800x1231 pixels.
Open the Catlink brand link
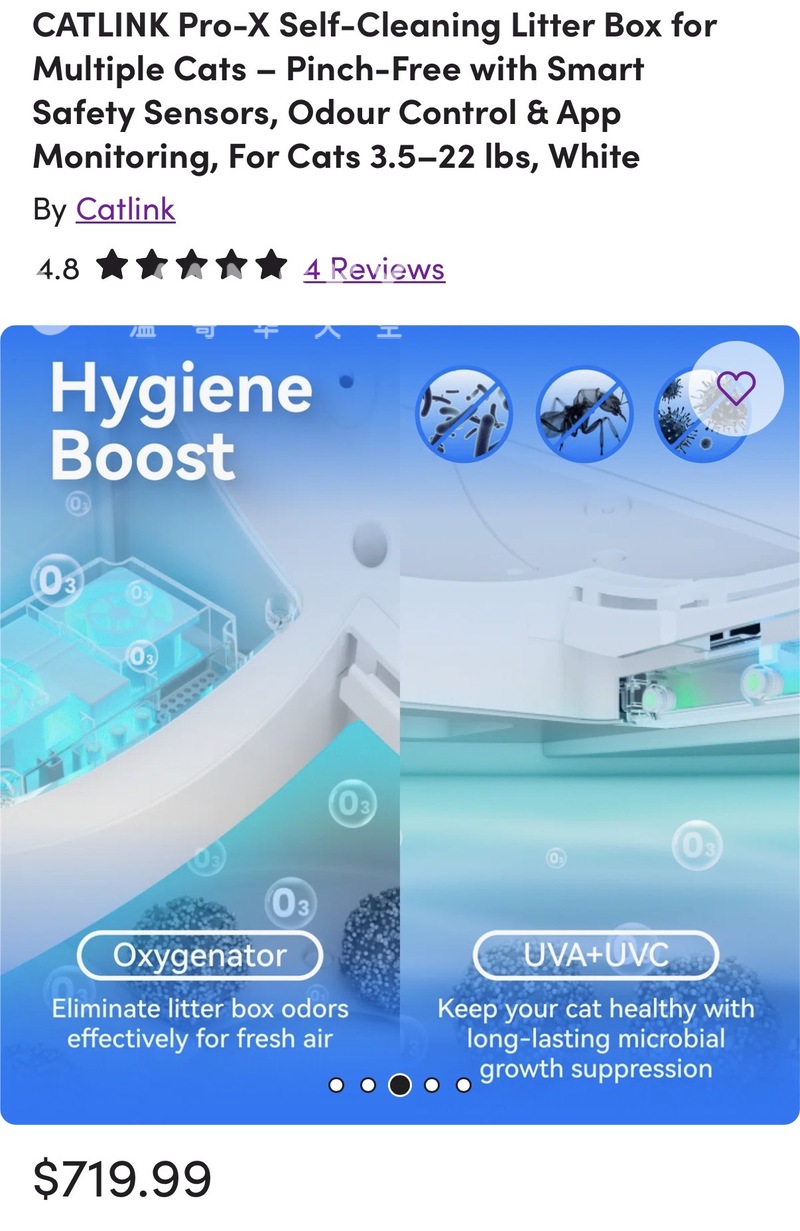[x=125, y=210]
